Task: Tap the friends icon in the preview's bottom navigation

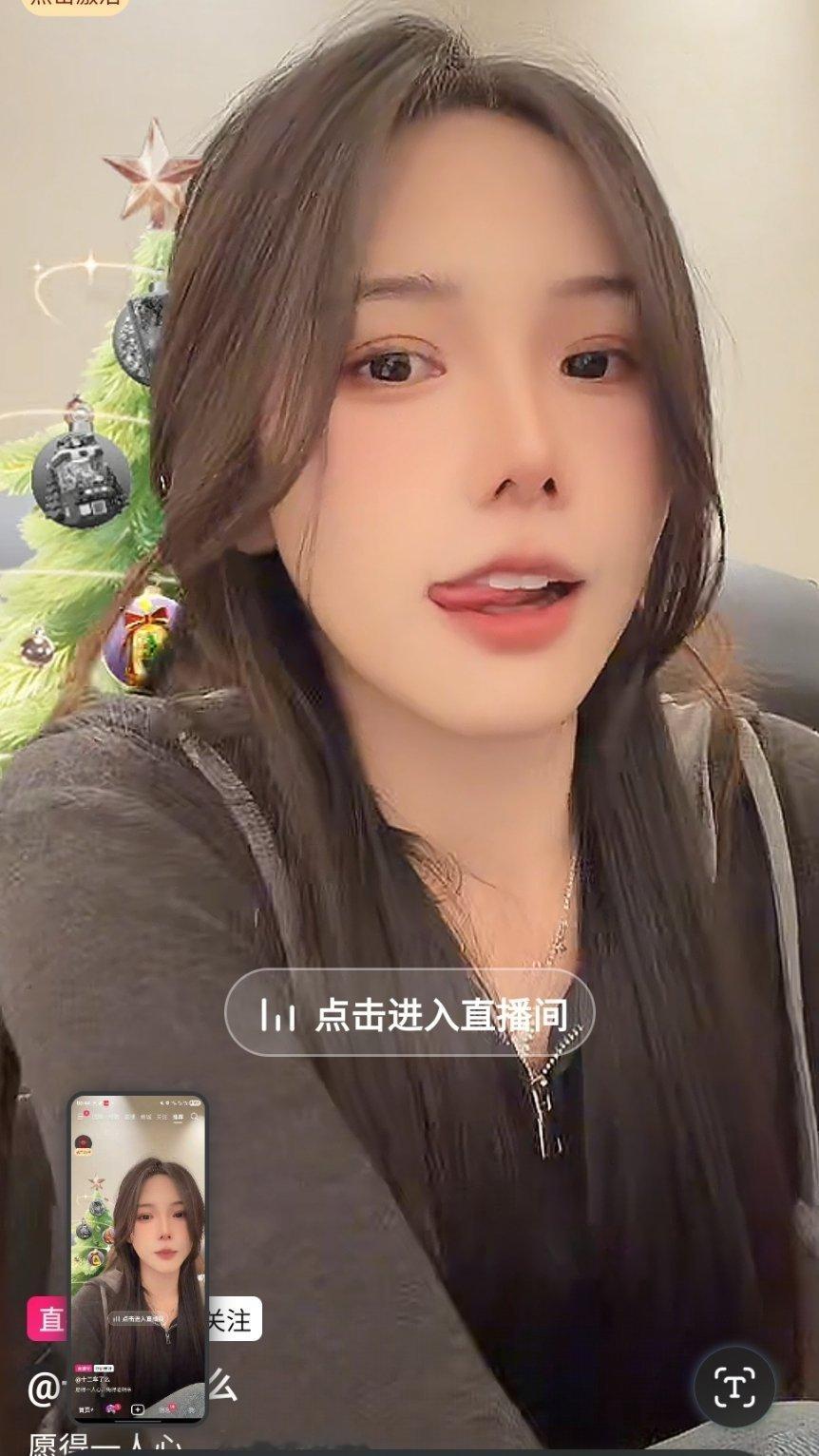Action: coord(113,1408)
